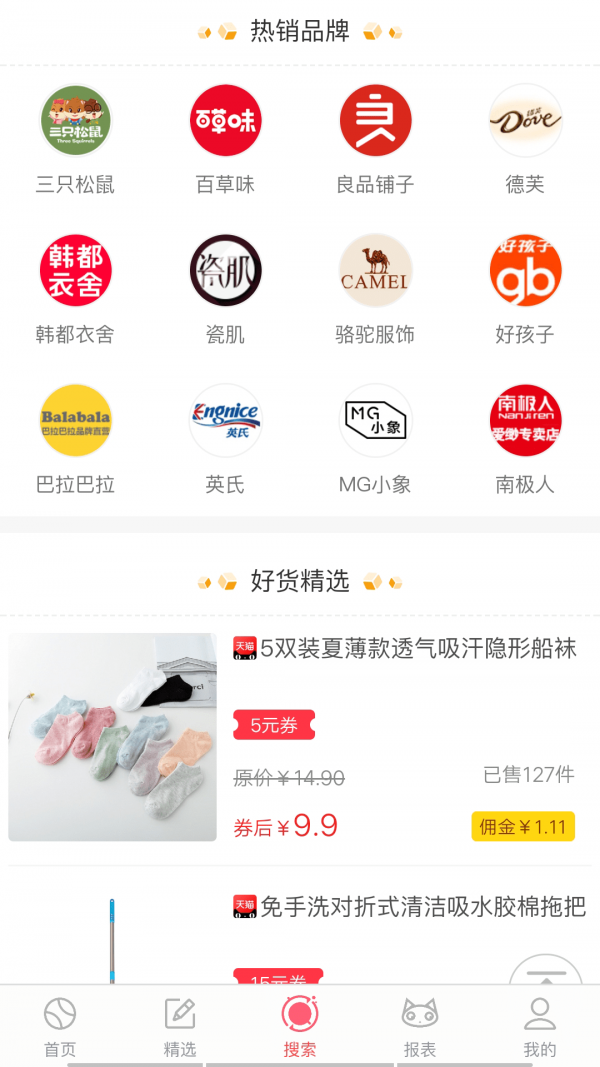Viewport: 600px width, 1067px height.
Task: Switch to the 精选 tab
Action: coord(180,1026)
